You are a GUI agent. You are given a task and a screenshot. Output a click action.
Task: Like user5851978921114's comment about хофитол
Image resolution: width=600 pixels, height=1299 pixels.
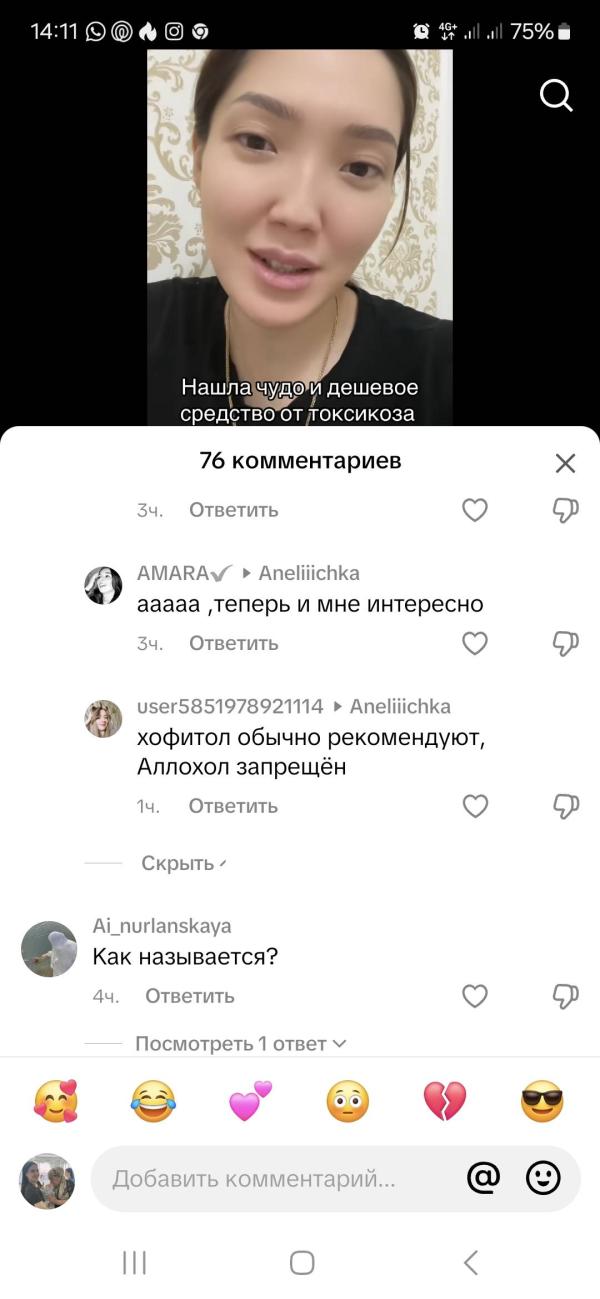475,806
